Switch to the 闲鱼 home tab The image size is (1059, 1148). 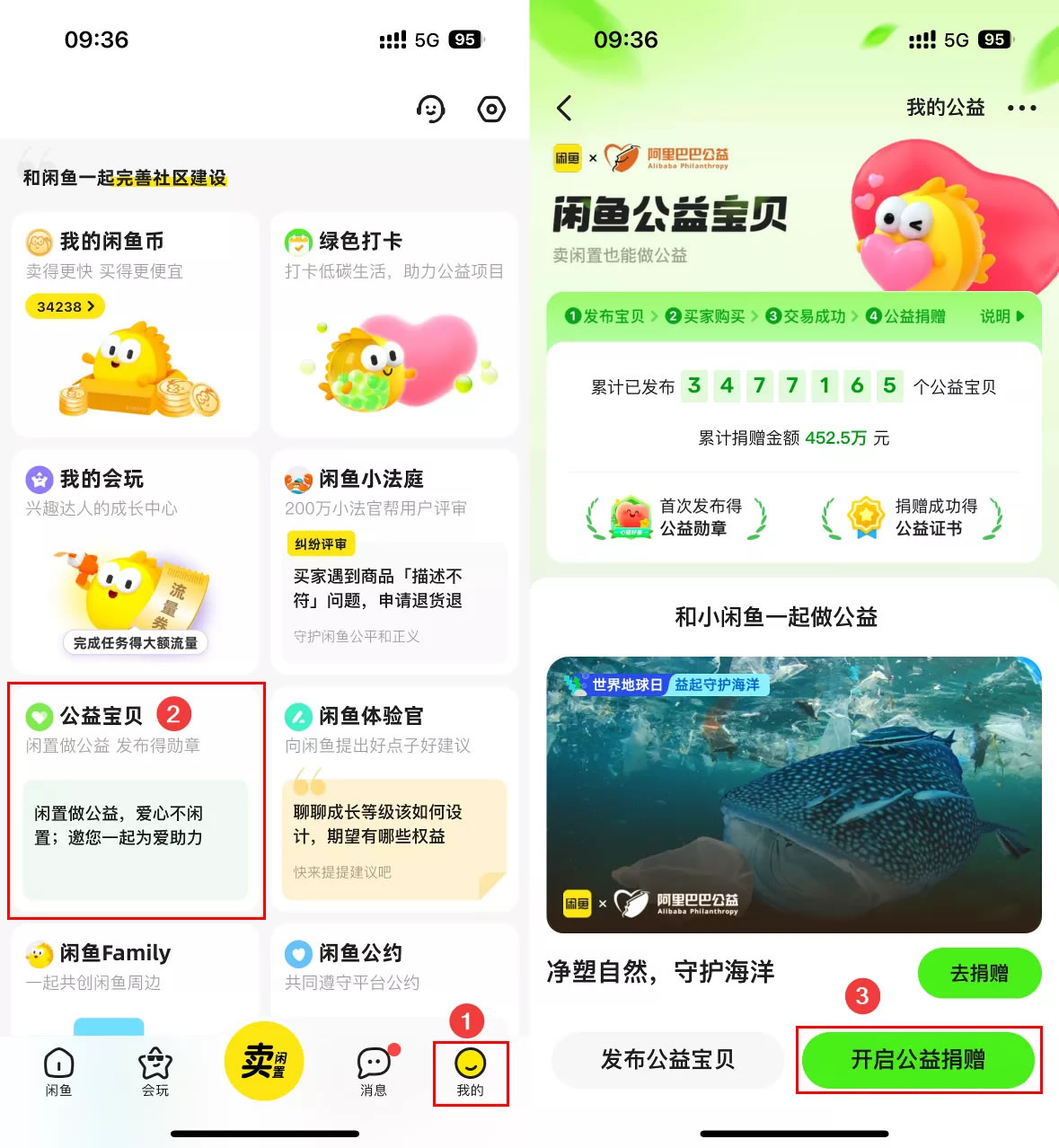pos(59,1072)
